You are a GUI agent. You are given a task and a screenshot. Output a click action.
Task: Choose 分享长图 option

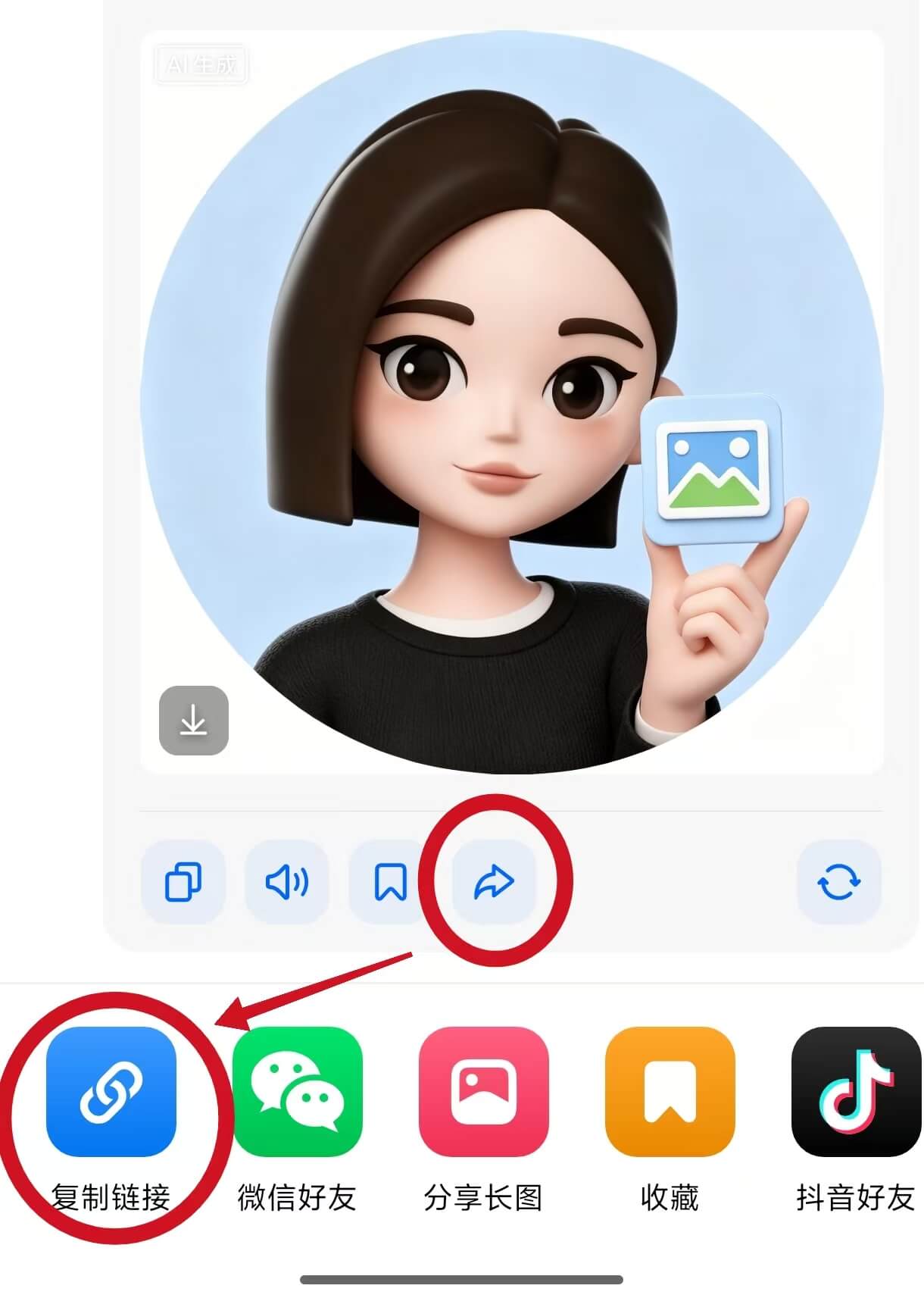(483, 1092)
